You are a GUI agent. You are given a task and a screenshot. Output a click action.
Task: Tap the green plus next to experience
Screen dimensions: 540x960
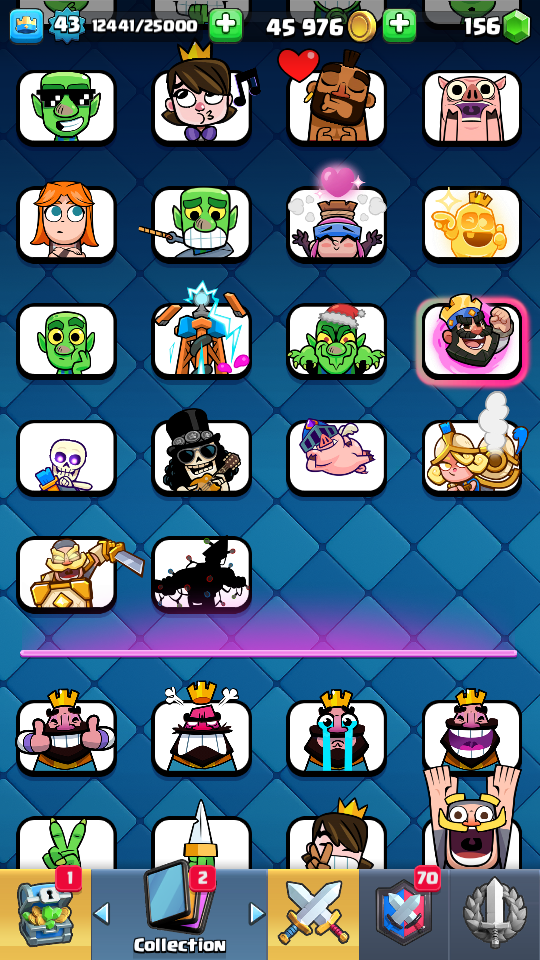point(225,26)
